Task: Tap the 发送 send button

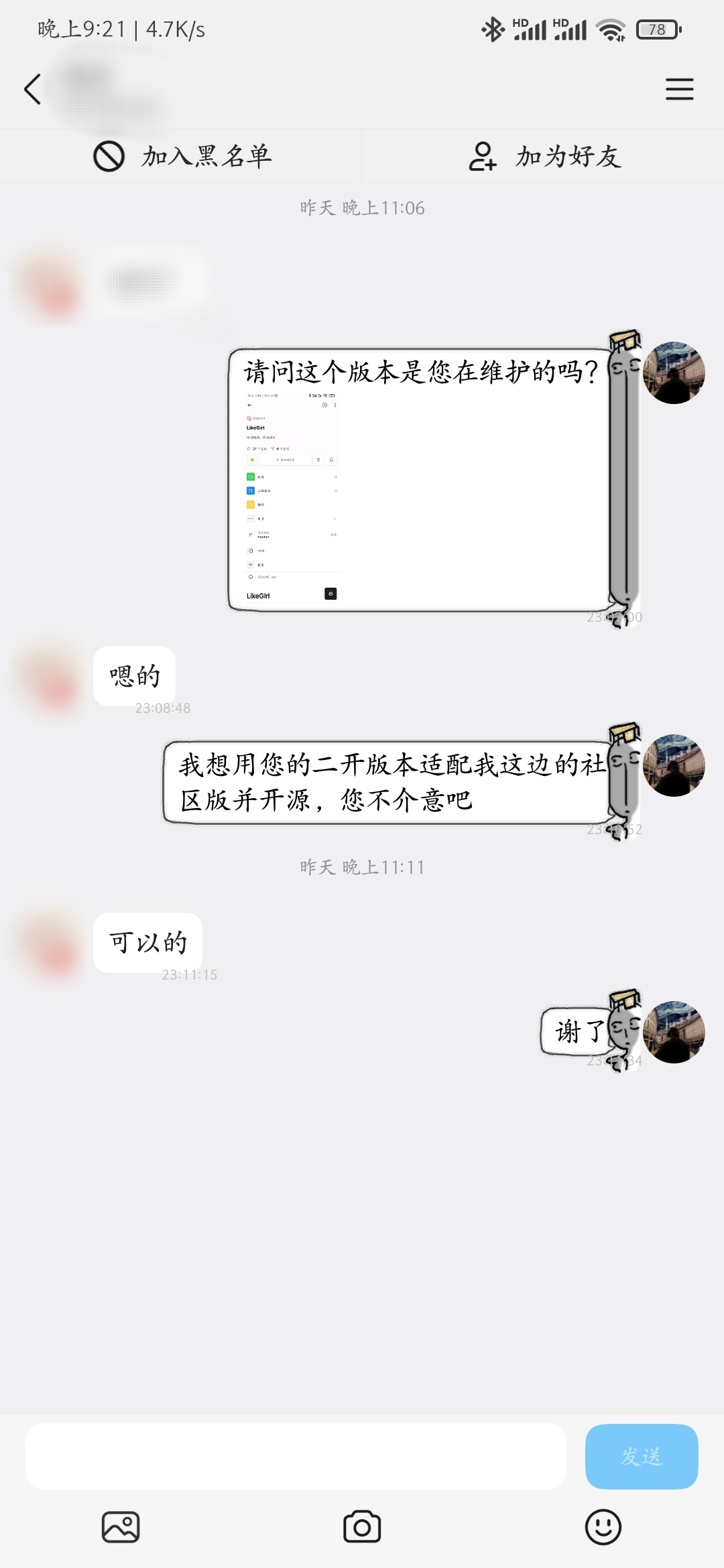Action: 641,1456
